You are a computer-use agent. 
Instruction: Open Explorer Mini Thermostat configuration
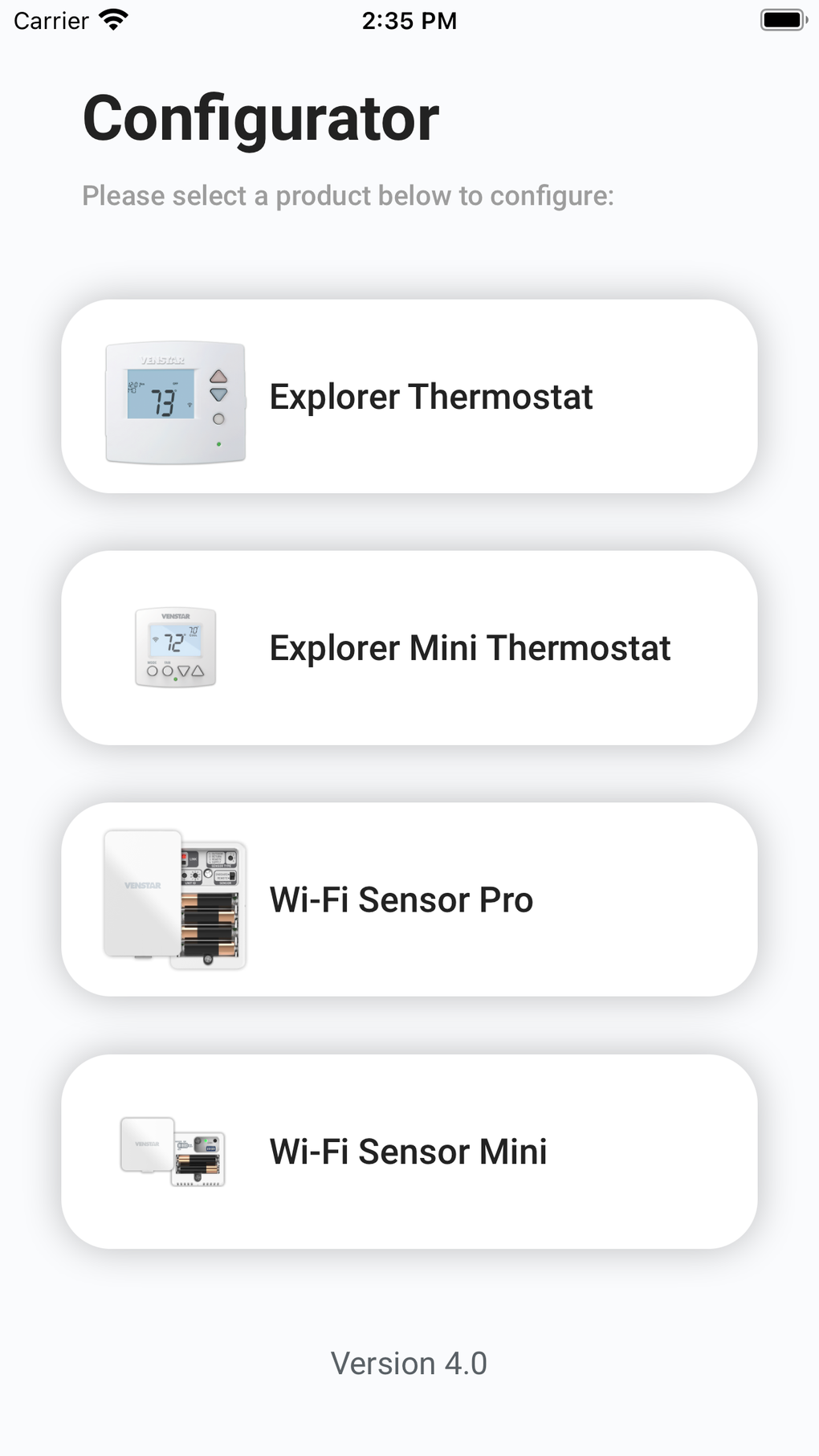pos(409,648)
